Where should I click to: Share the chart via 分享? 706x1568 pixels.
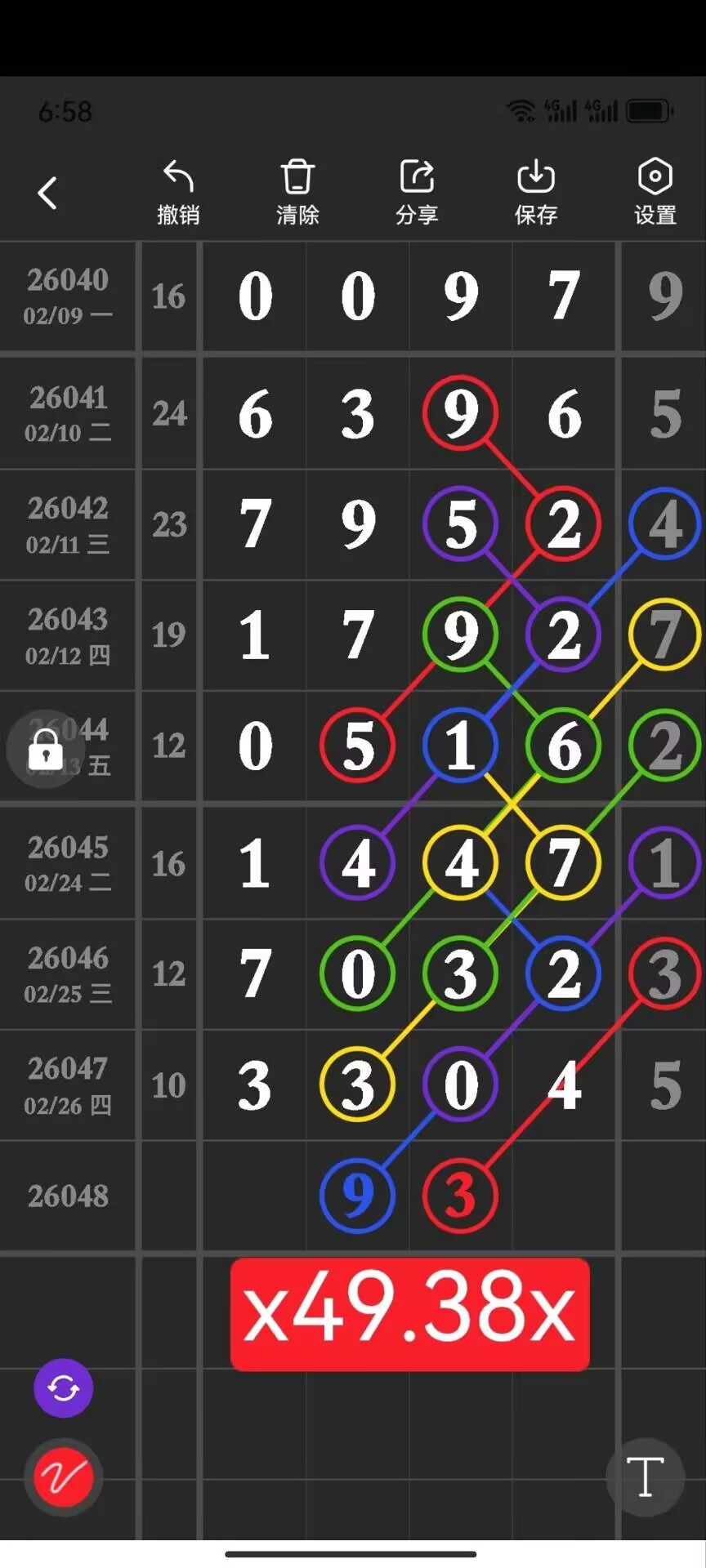coord(417,193)
